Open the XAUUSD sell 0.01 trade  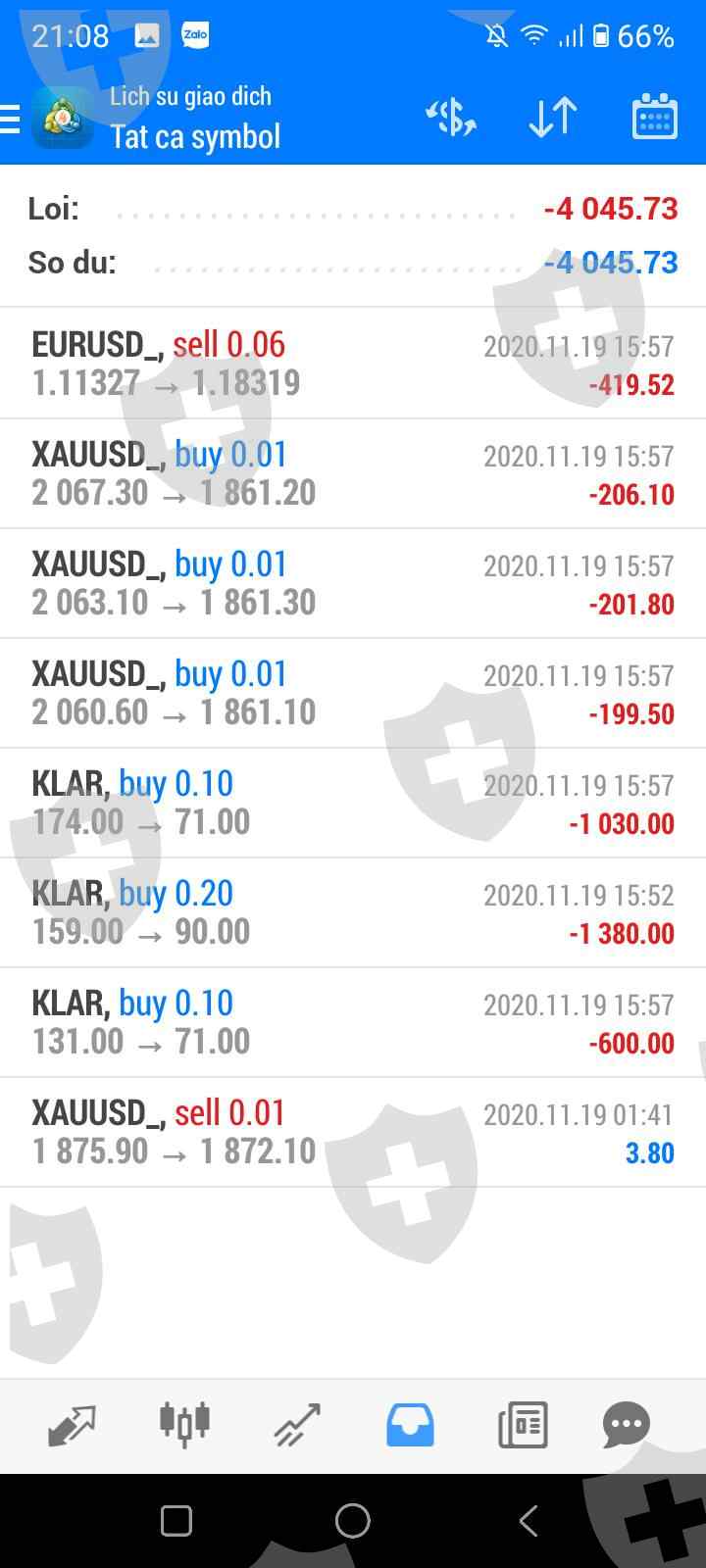pos(353,1132)
